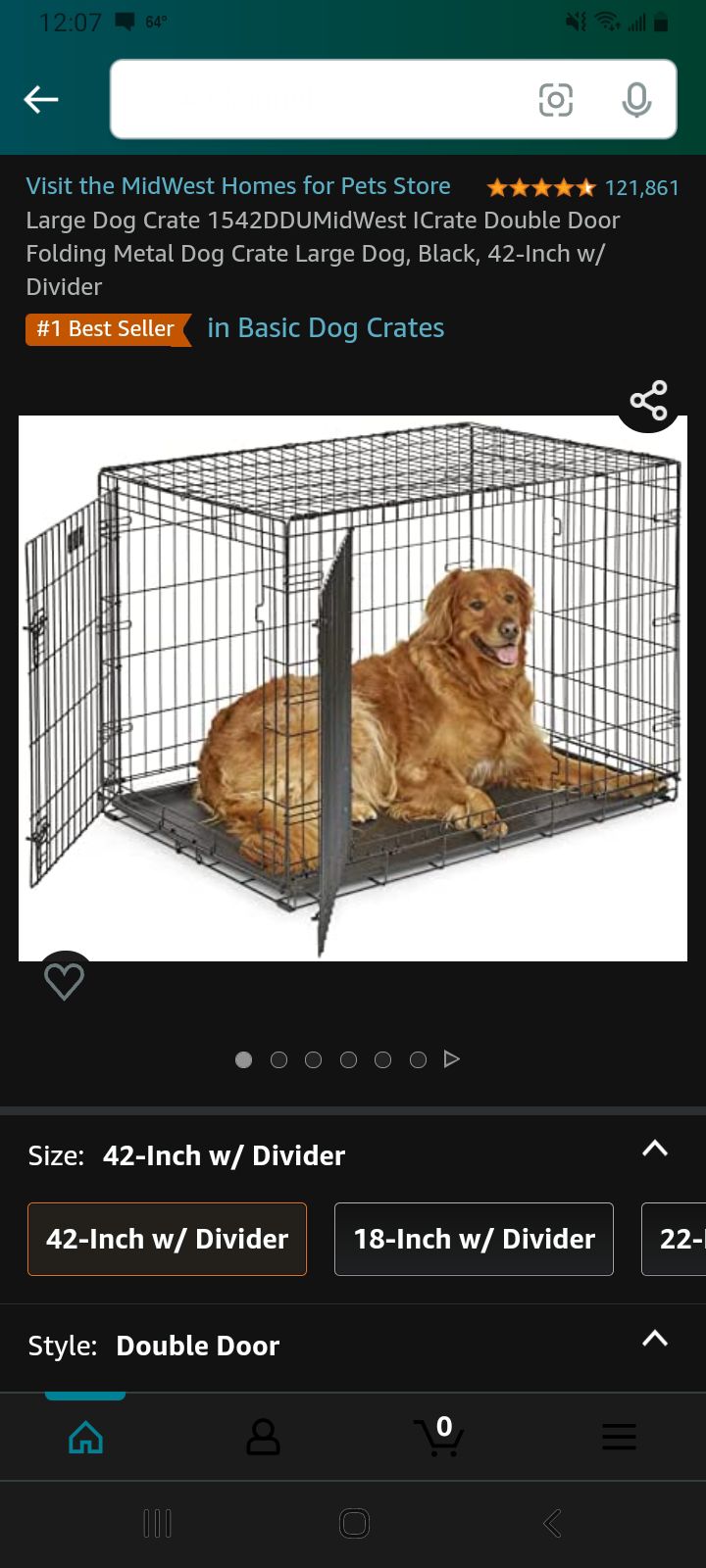Collapse the Style Double Door section

[x=654, y=1339]
